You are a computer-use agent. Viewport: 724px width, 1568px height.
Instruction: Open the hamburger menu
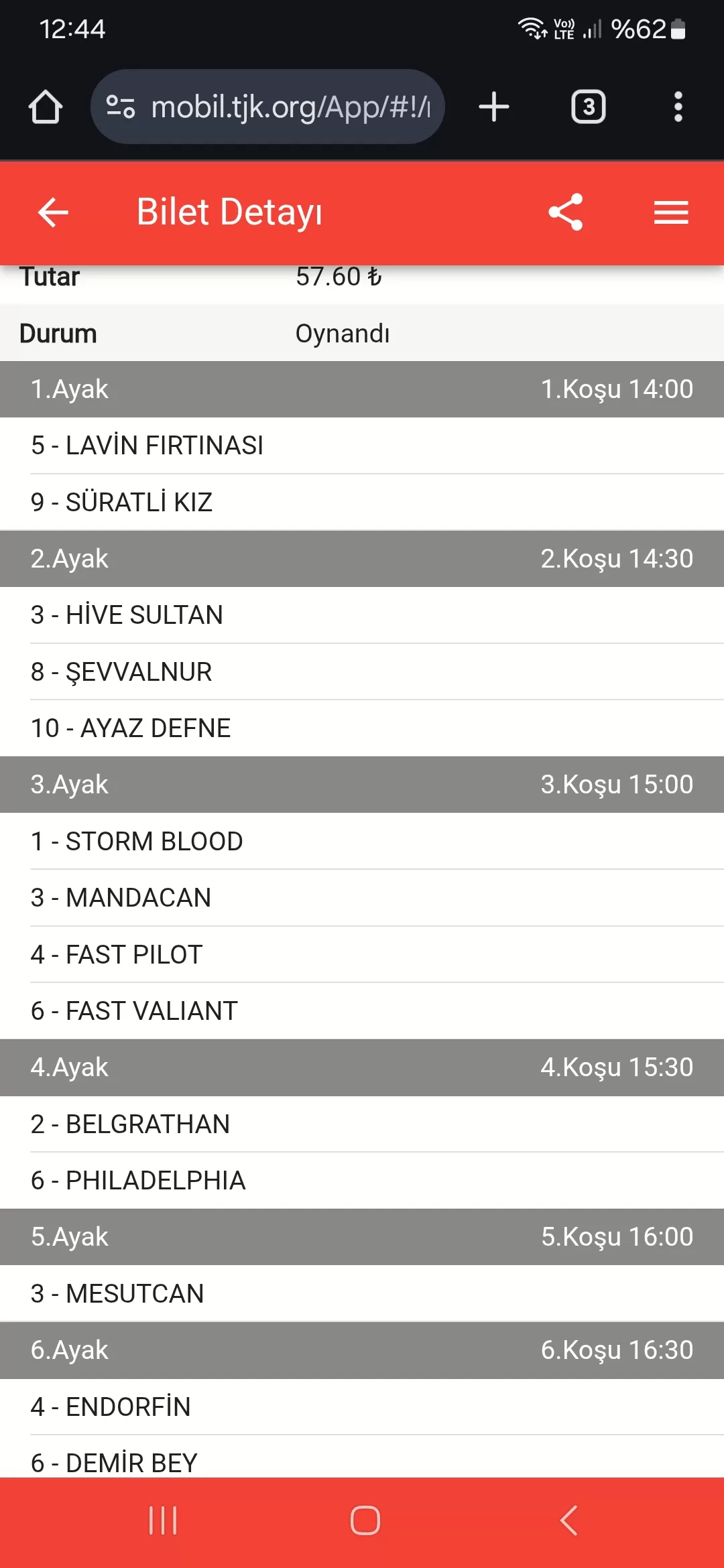coord(671,212)
